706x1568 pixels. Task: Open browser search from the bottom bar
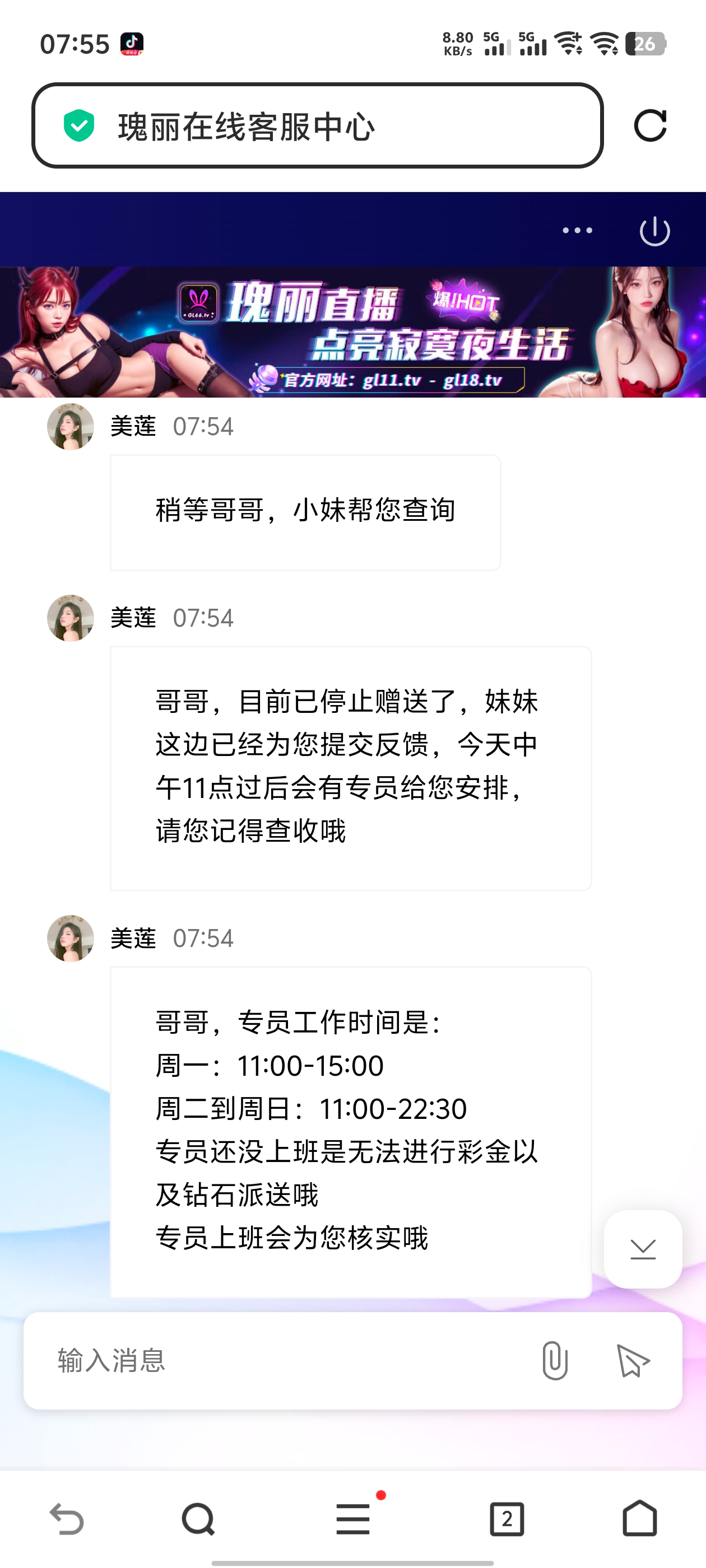[198, 1519]
